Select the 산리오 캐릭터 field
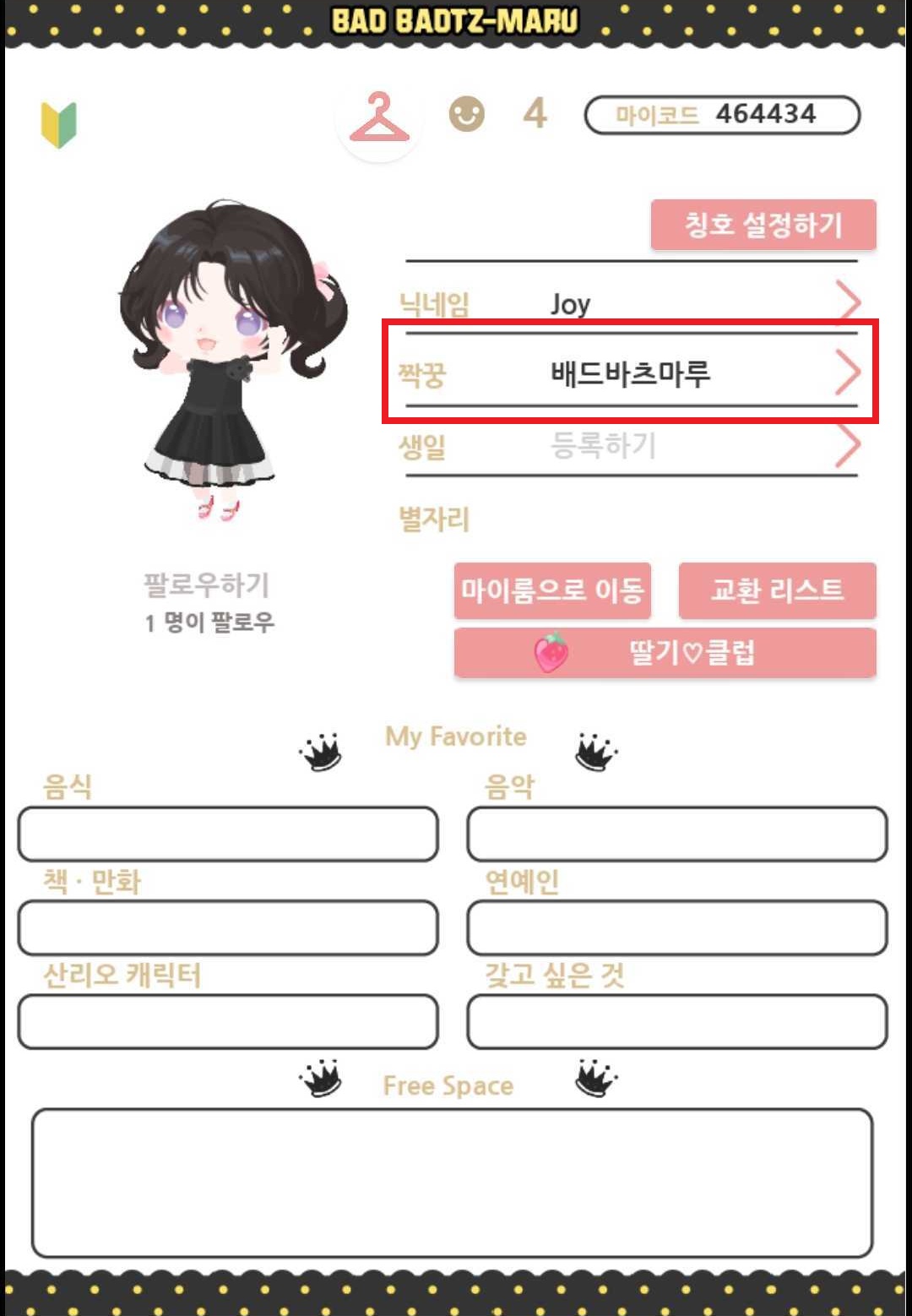Image resolution: width=912 pixels, height=1316 pixels. tap(228, 1021)
